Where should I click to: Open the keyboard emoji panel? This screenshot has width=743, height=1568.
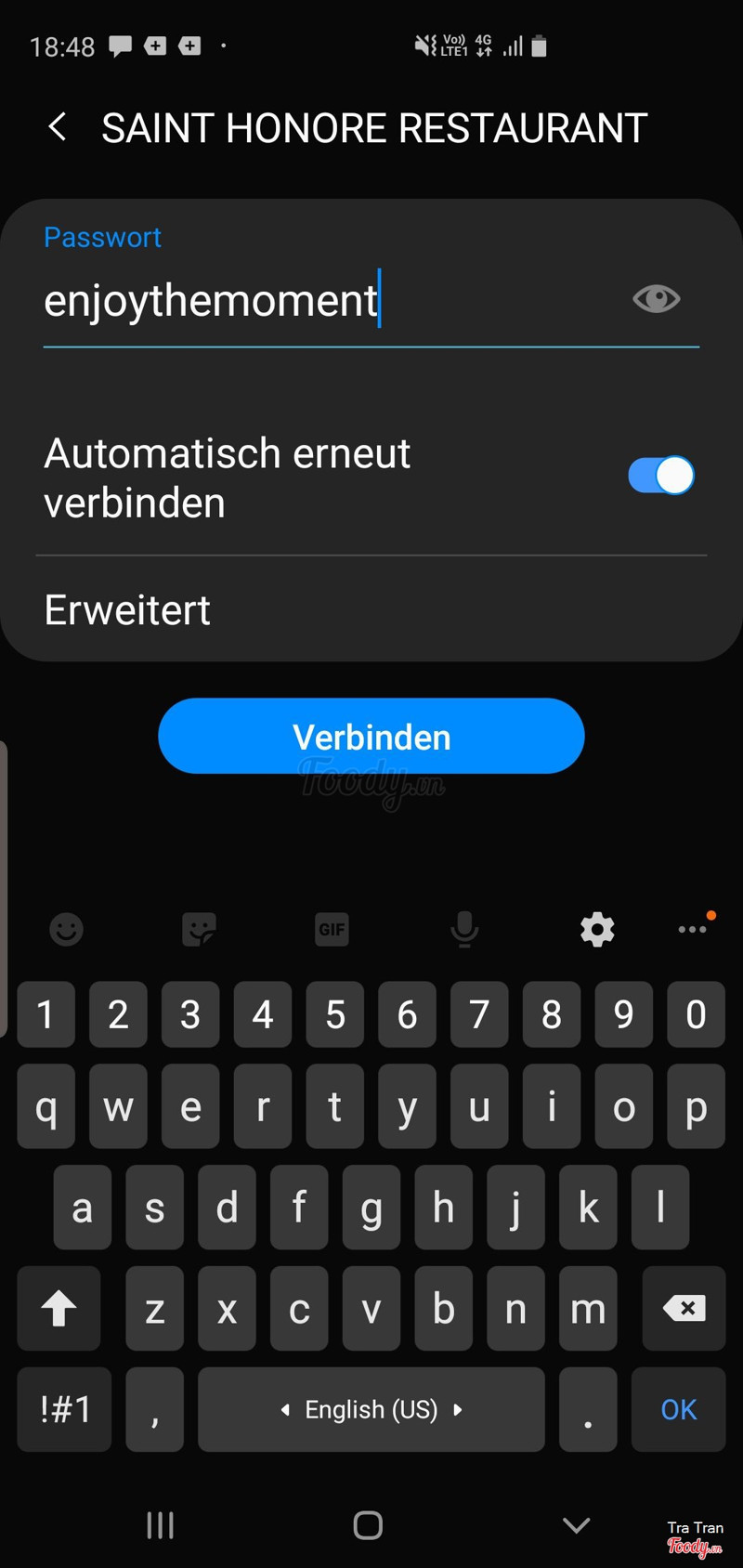[66, 929]
